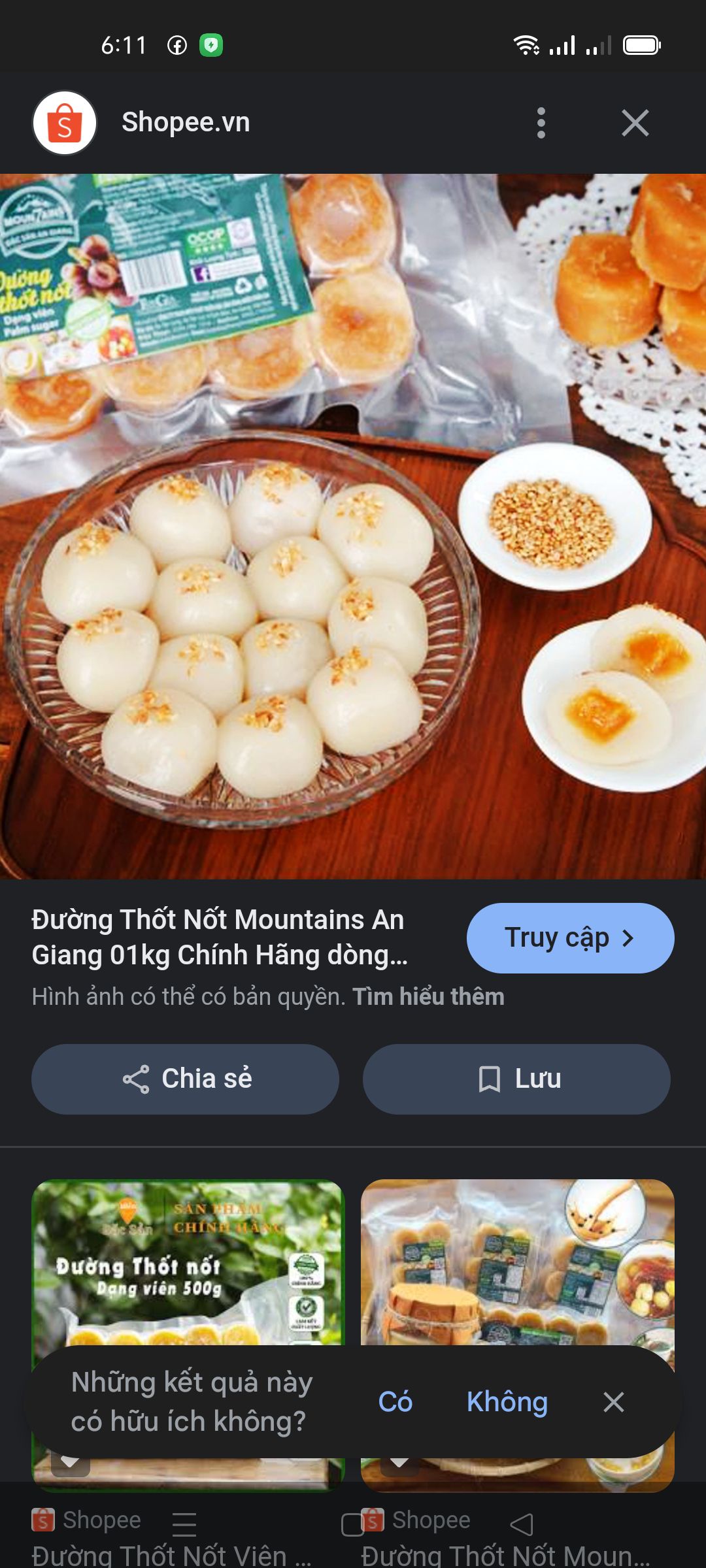Save image with Lưu button
This screenshot has height=1568, width=706.
click(x=516, y=1079)
